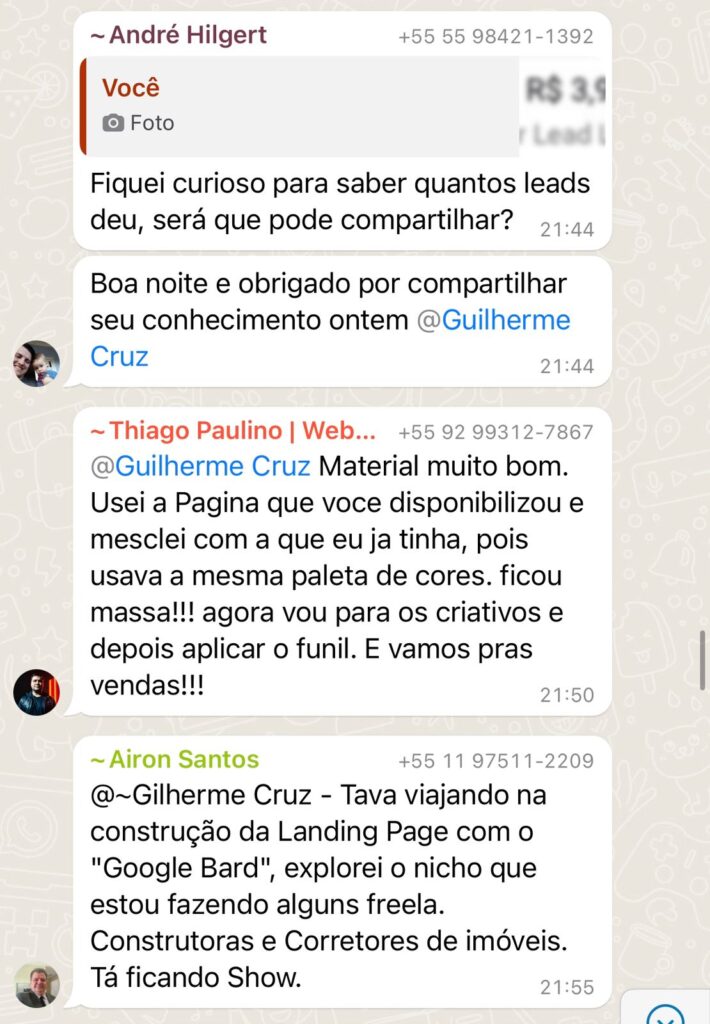Open Thiago Paulino's profile picture
710x1024 pixels.
[x=36, y=692]
